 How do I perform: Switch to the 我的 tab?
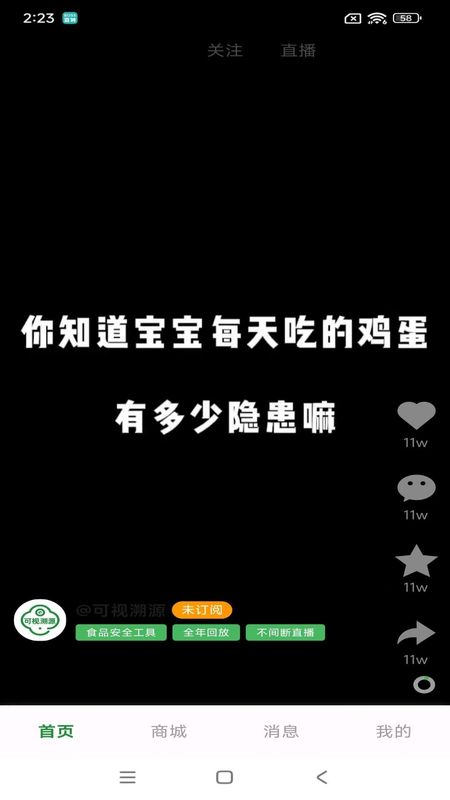click(x=393, y=731)
